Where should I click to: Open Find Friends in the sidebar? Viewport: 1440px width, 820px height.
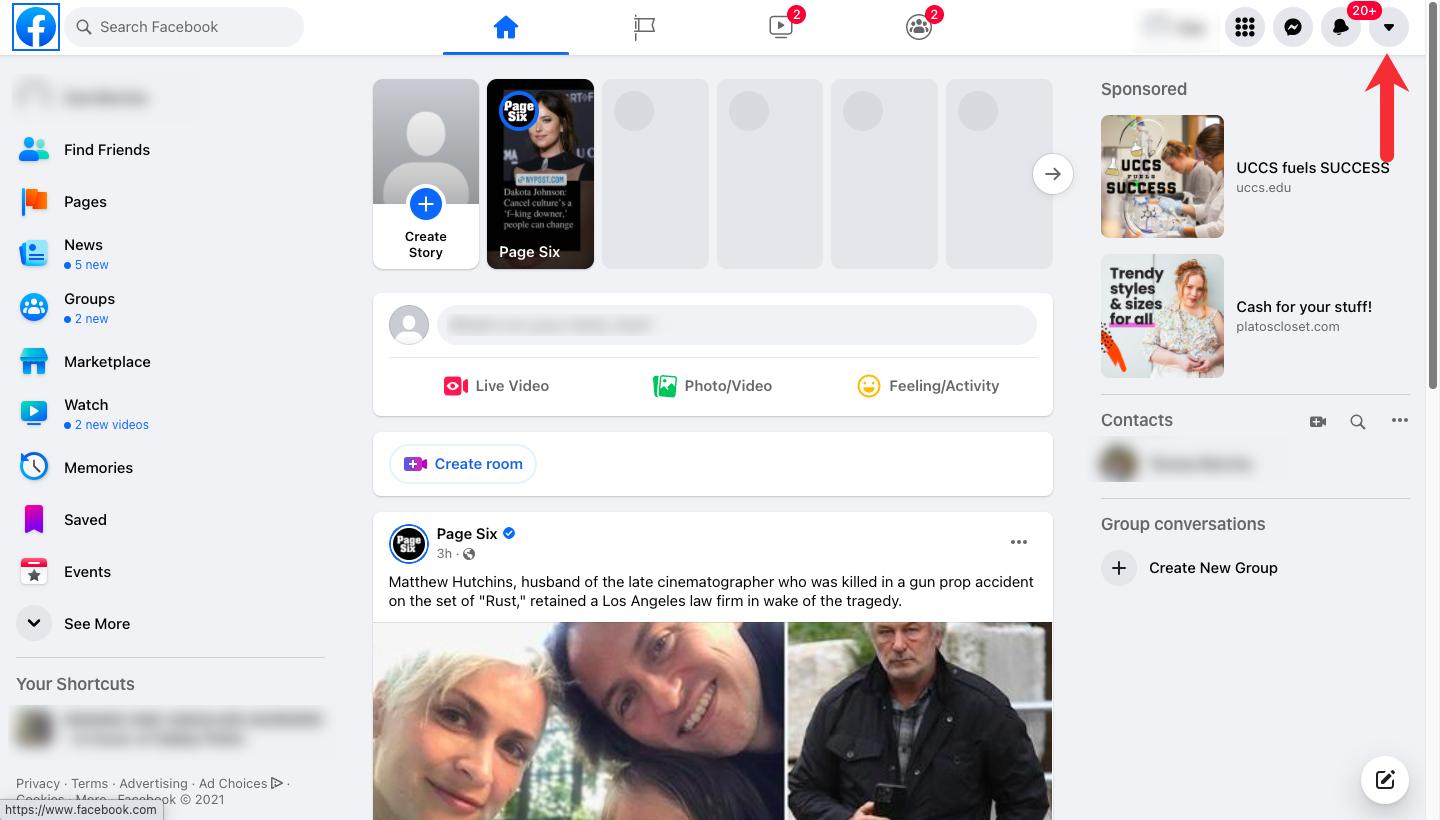click(x=106, y=150)
